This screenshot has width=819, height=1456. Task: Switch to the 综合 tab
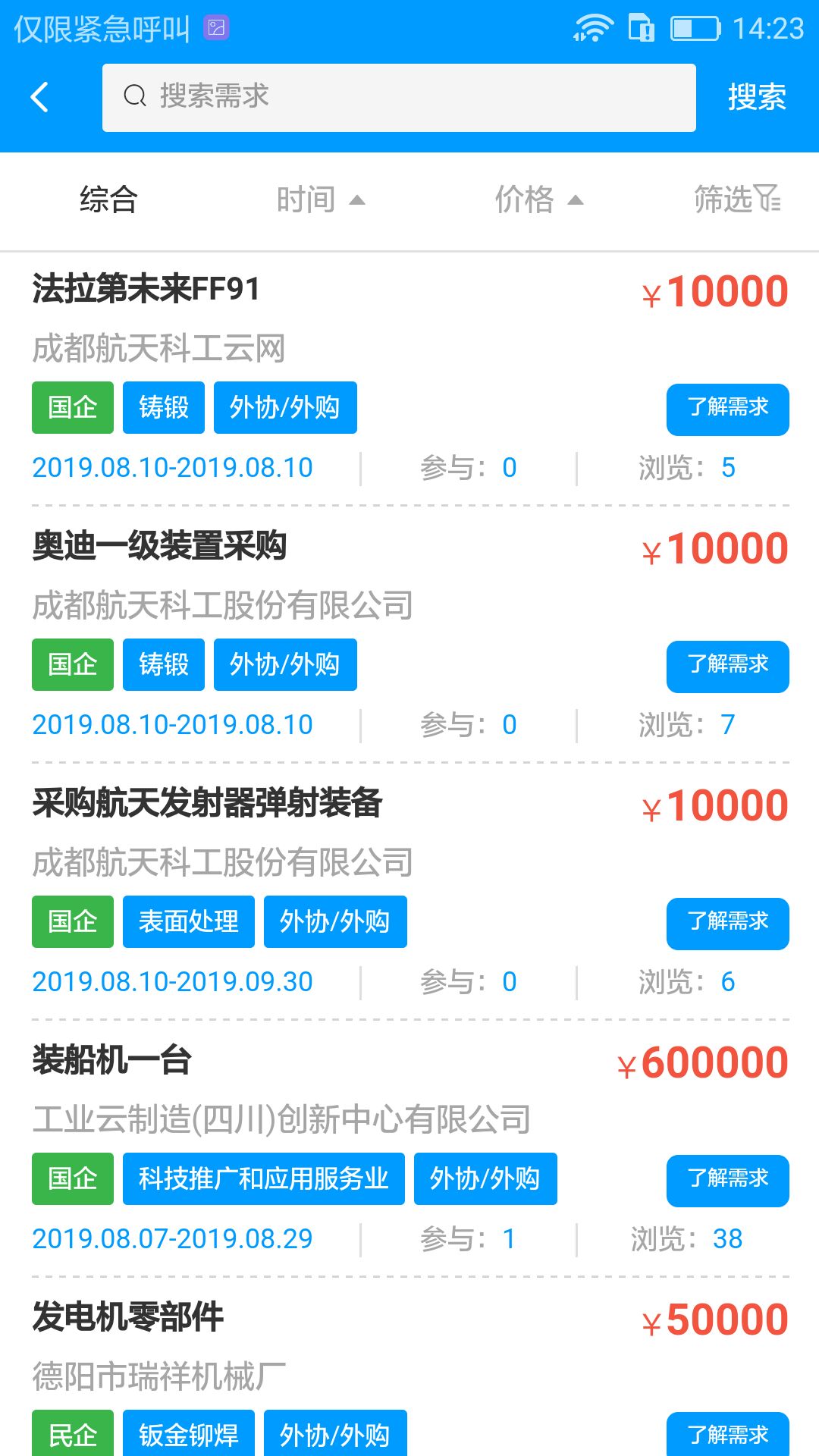(x=108, y=199)
